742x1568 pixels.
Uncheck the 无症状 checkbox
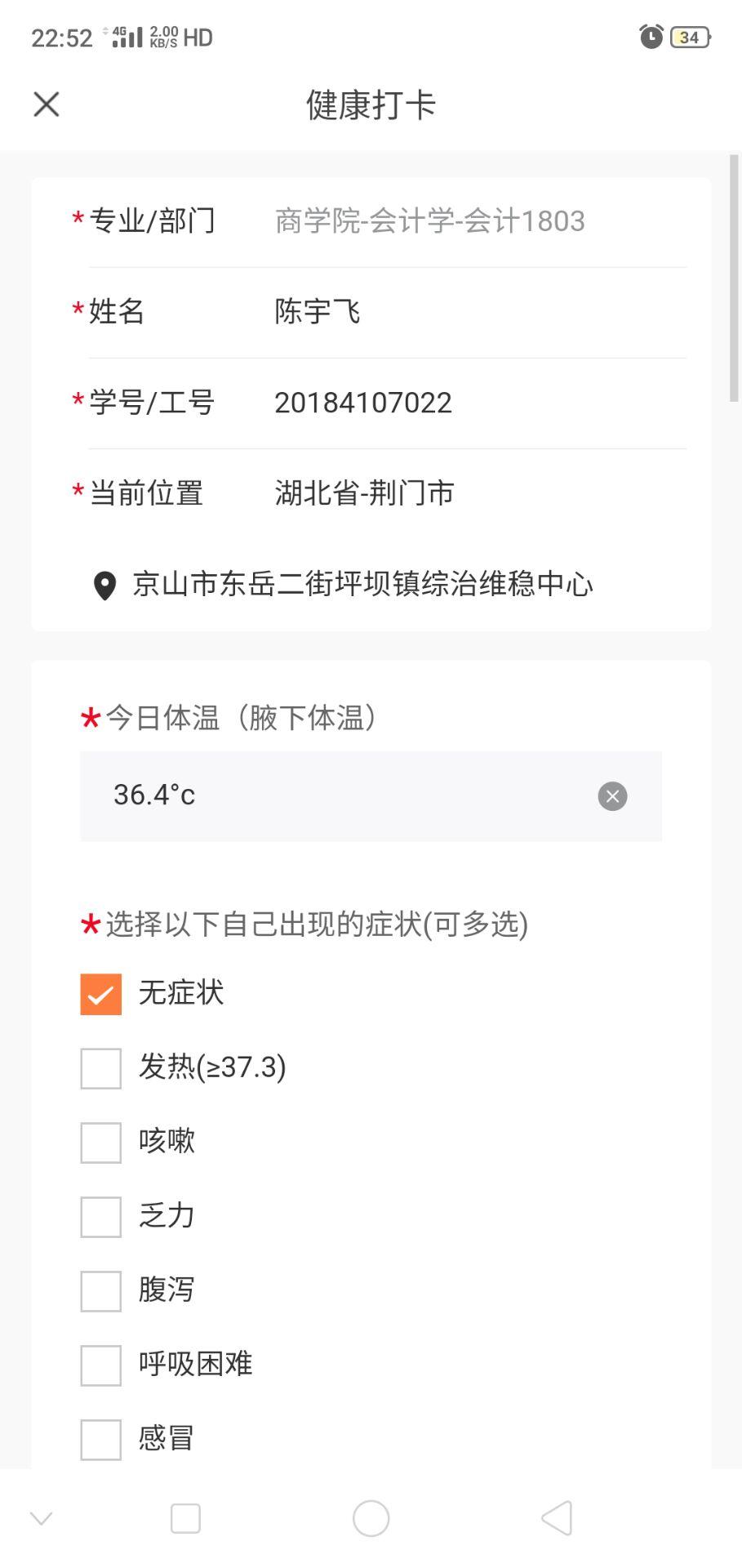click(101, 994)
